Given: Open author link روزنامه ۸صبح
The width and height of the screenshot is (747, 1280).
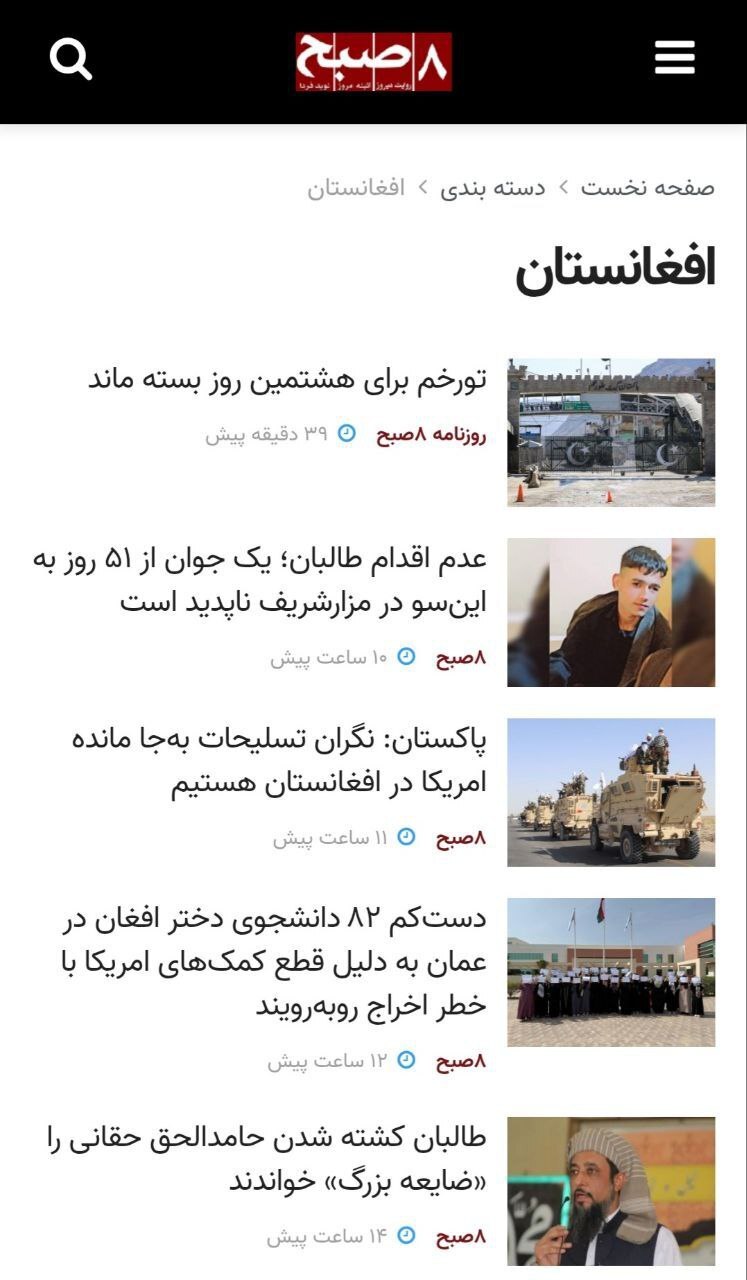Looking at the screenshot, I should (x=431, y=435).
